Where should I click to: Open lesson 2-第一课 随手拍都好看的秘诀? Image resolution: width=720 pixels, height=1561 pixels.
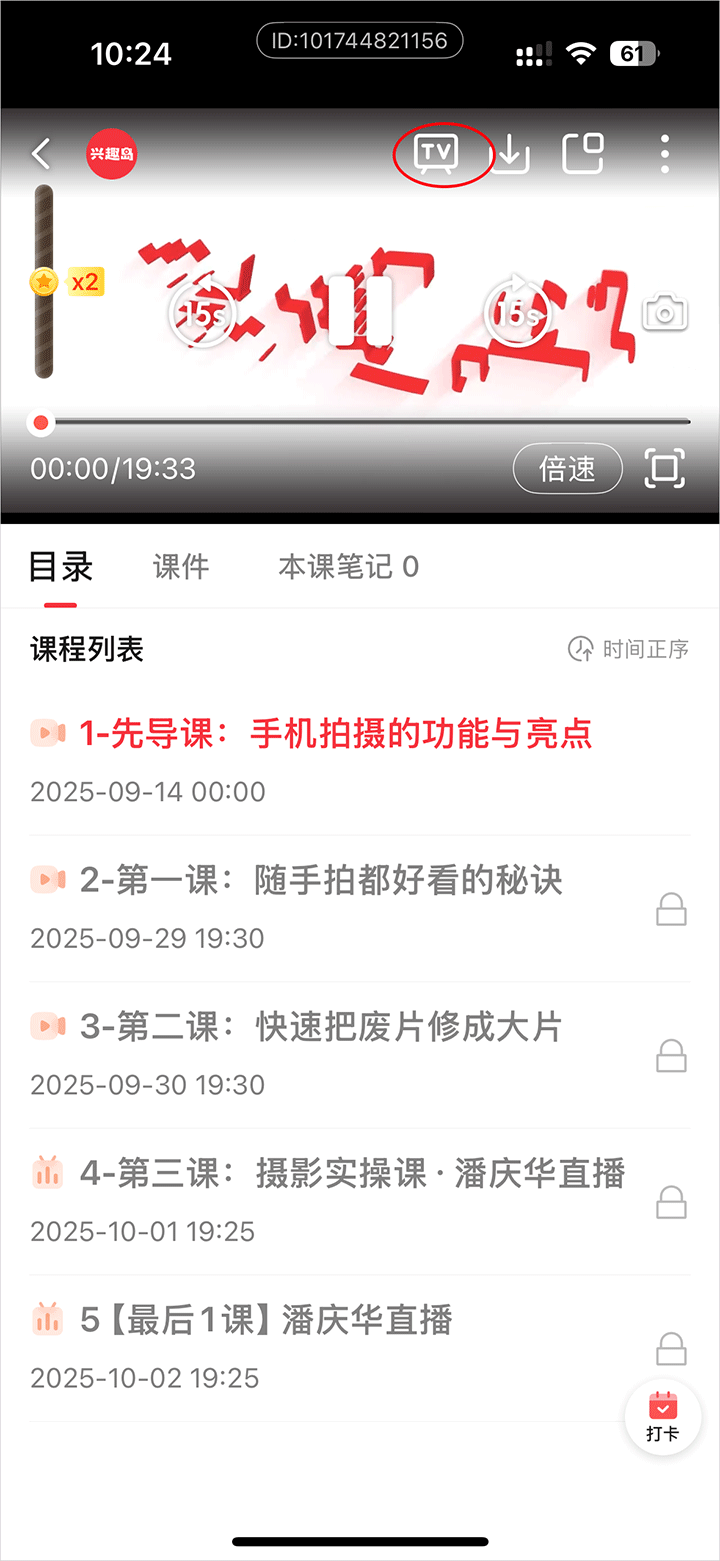click(320, 881)
